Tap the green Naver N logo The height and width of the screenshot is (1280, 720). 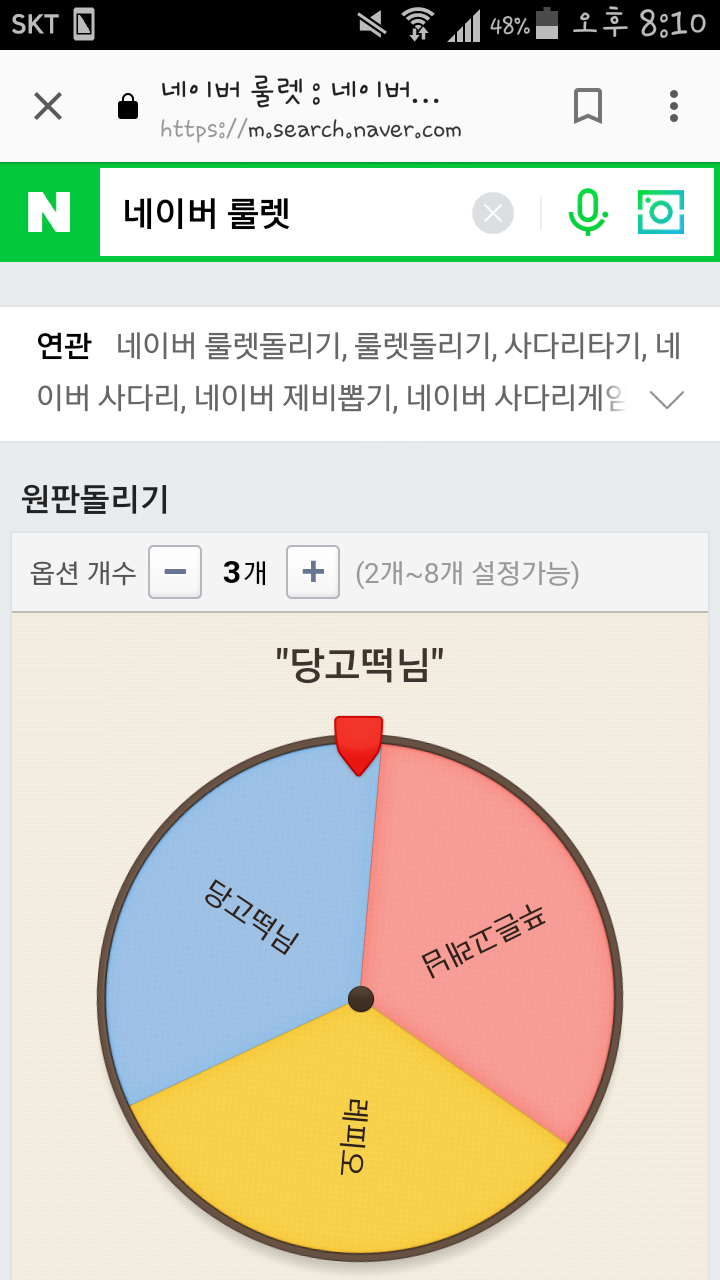pos(49,212)
